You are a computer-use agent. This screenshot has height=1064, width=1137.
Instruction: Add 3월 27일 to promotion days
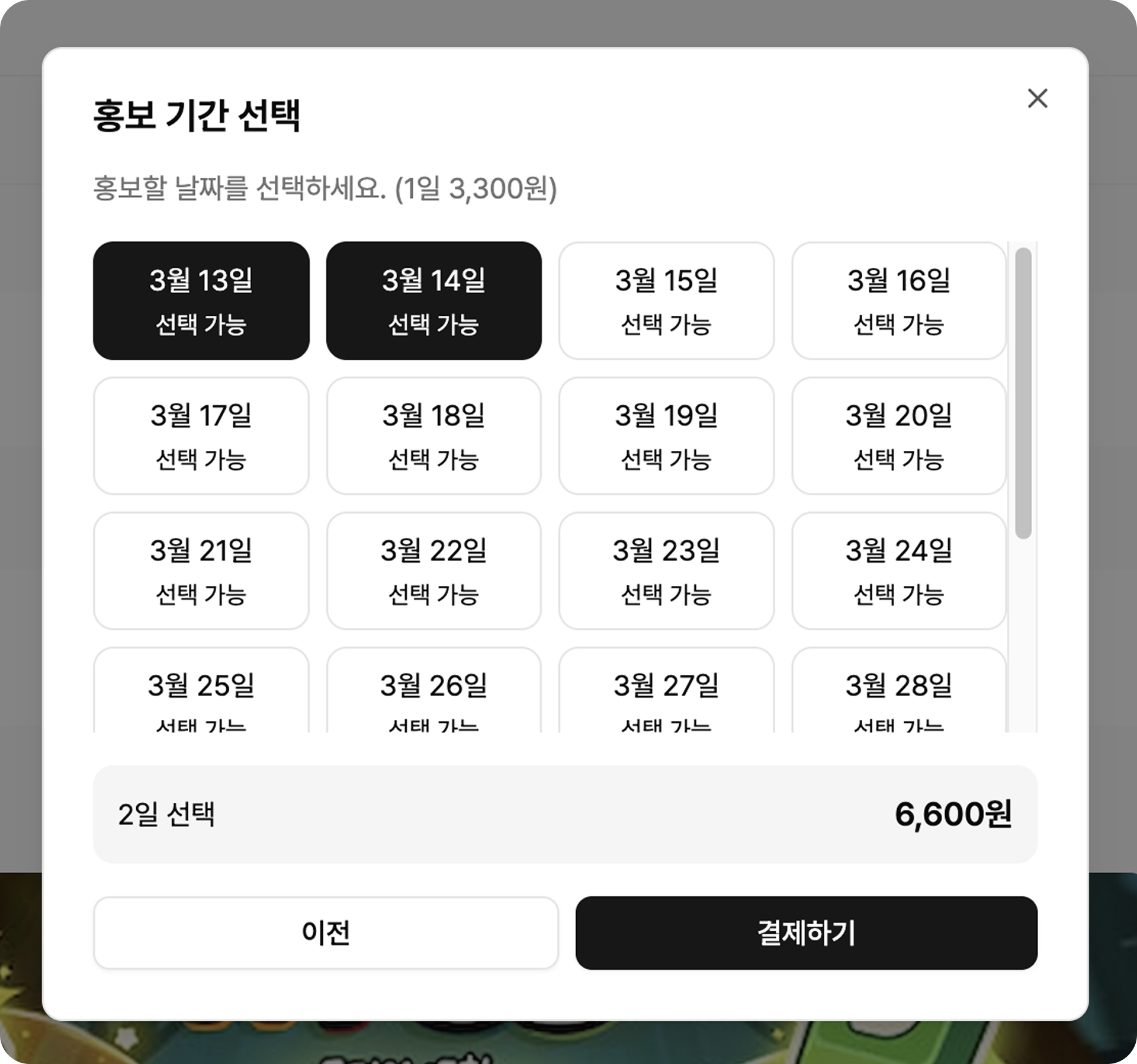point(666,690)
